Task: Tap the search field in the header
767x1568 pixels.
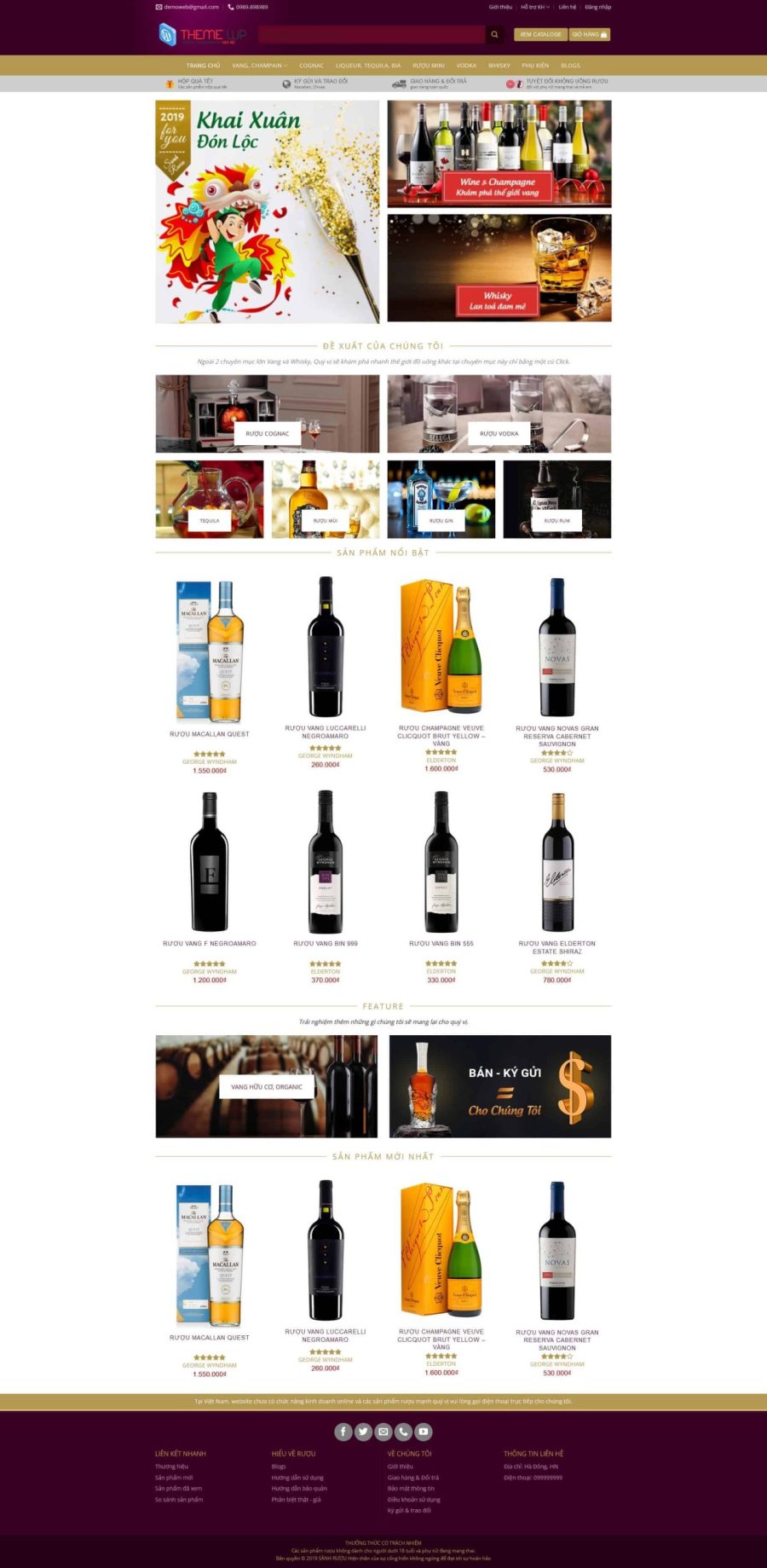Action: point(372,34)
